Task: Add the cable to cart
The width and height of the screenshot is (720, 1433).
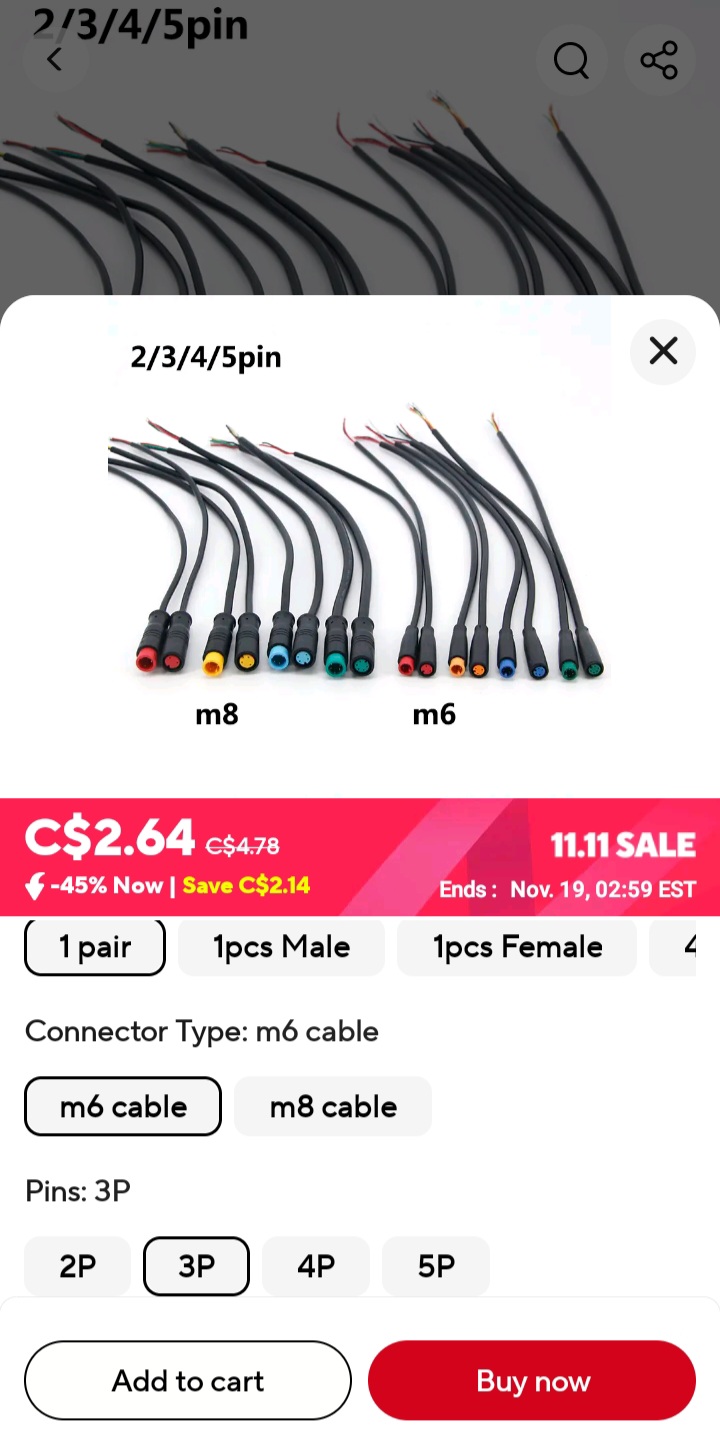Action: [188, 1380]
